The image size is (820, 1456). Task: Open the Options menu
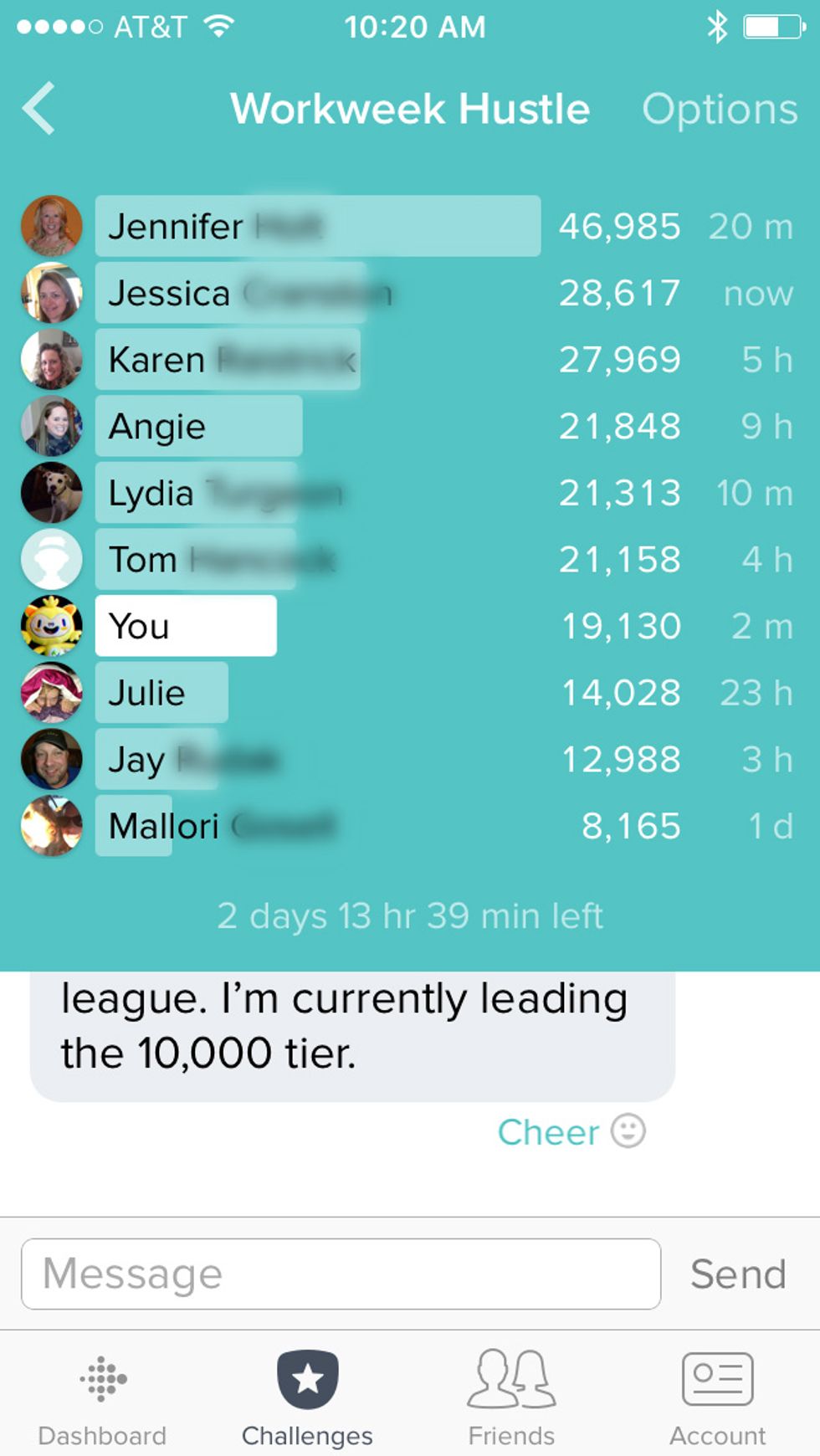click(719, 110)
